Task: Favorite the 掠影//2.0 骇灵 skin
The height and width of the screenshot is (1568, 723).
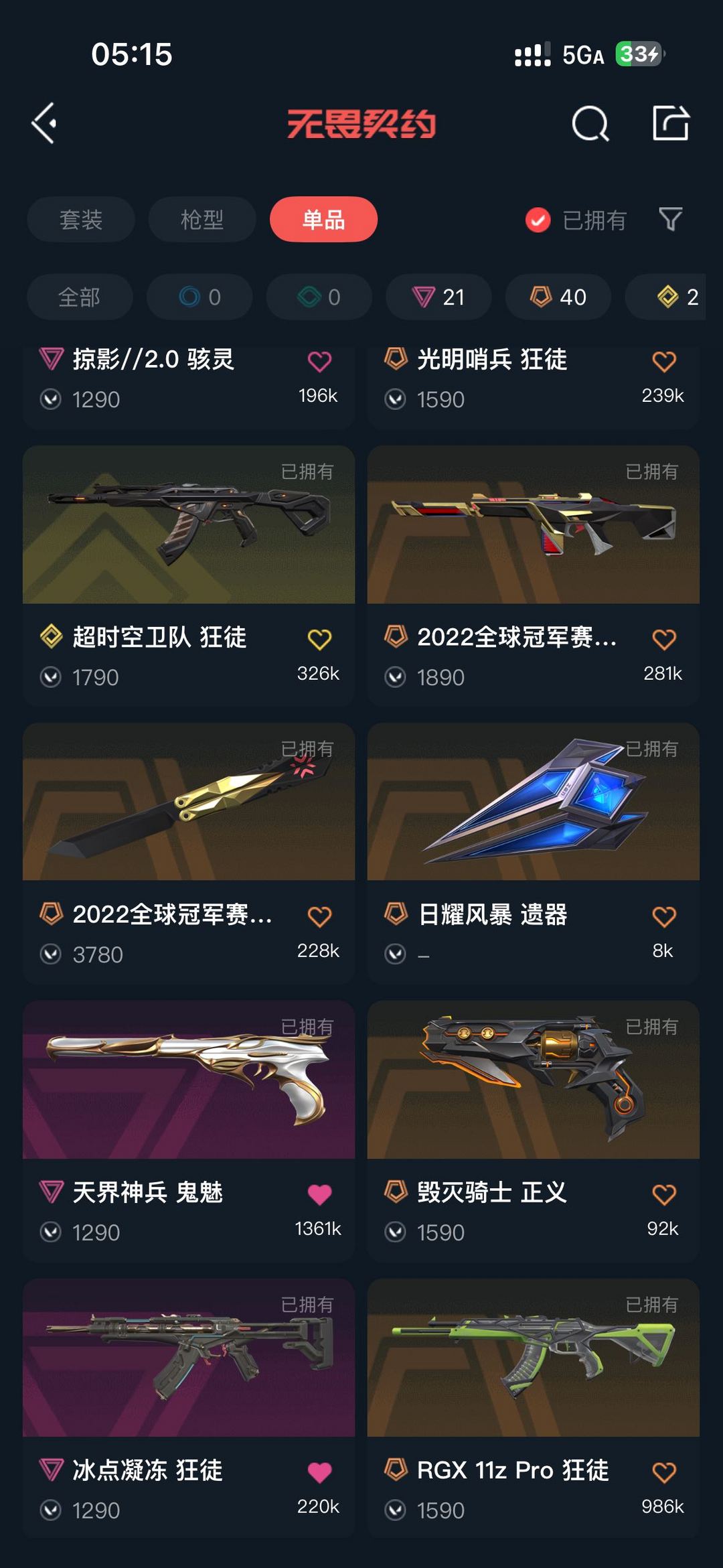Action: 320,360
